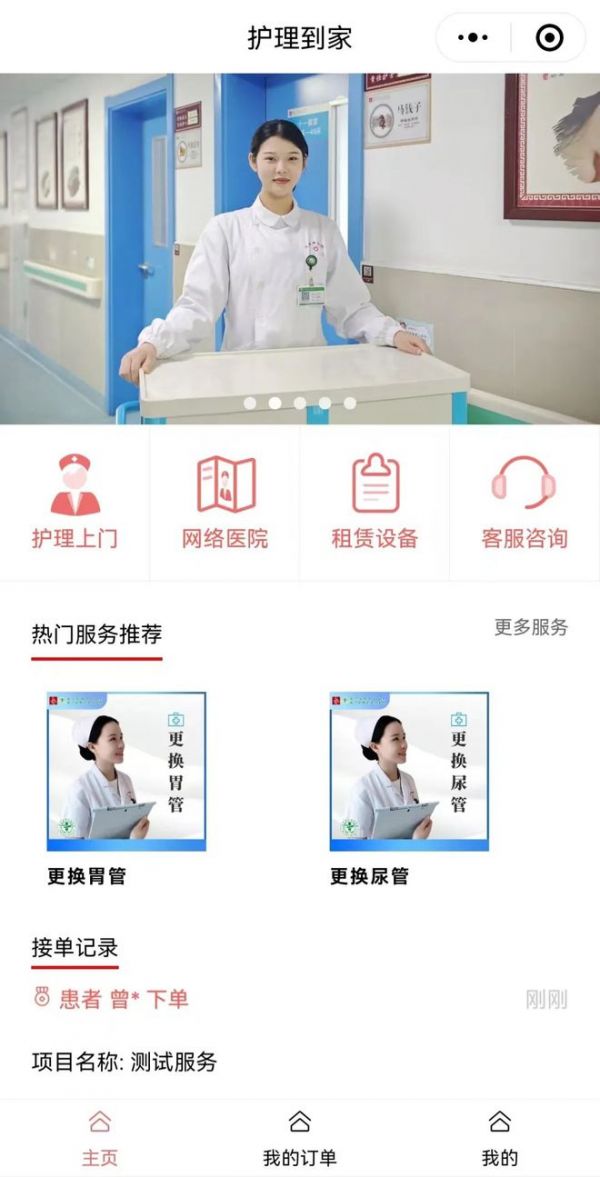View 更多服务 more services
The image size is (600, 1177).
pos(531,627)
